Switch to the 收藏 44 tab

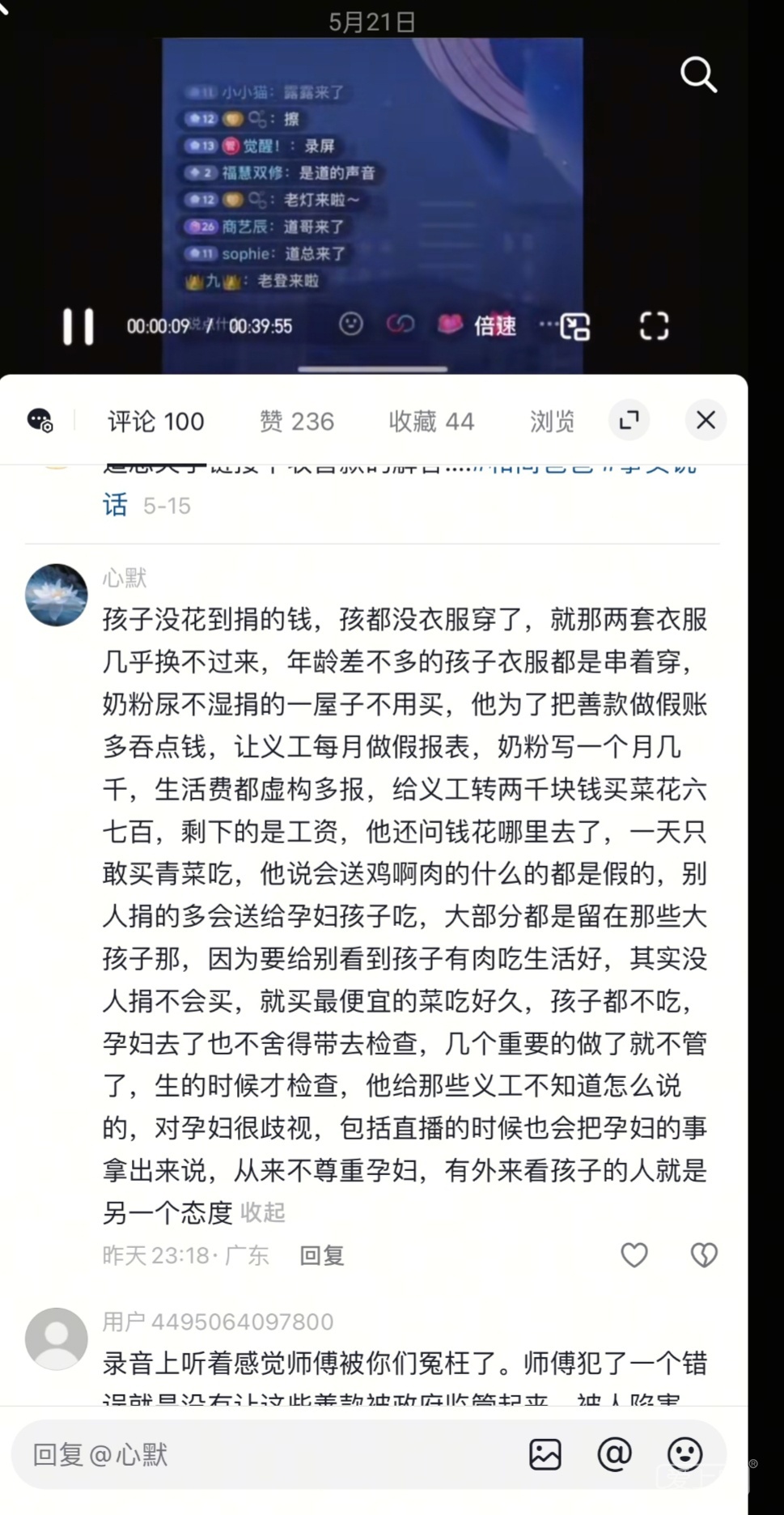point(430,421)
